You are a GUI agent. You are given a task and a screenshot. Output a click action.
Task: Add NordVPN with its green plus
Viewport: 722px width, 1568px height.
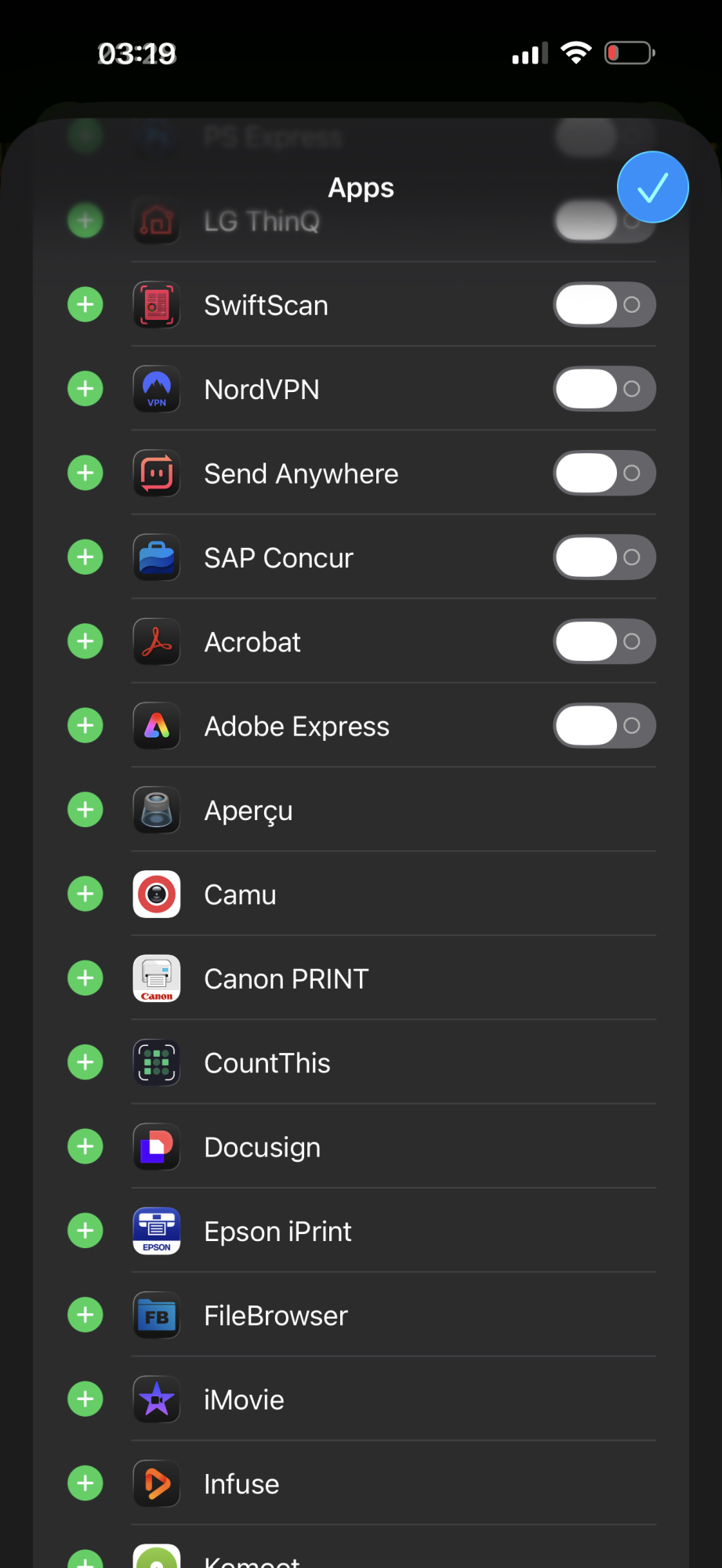(x=85, y=389)
